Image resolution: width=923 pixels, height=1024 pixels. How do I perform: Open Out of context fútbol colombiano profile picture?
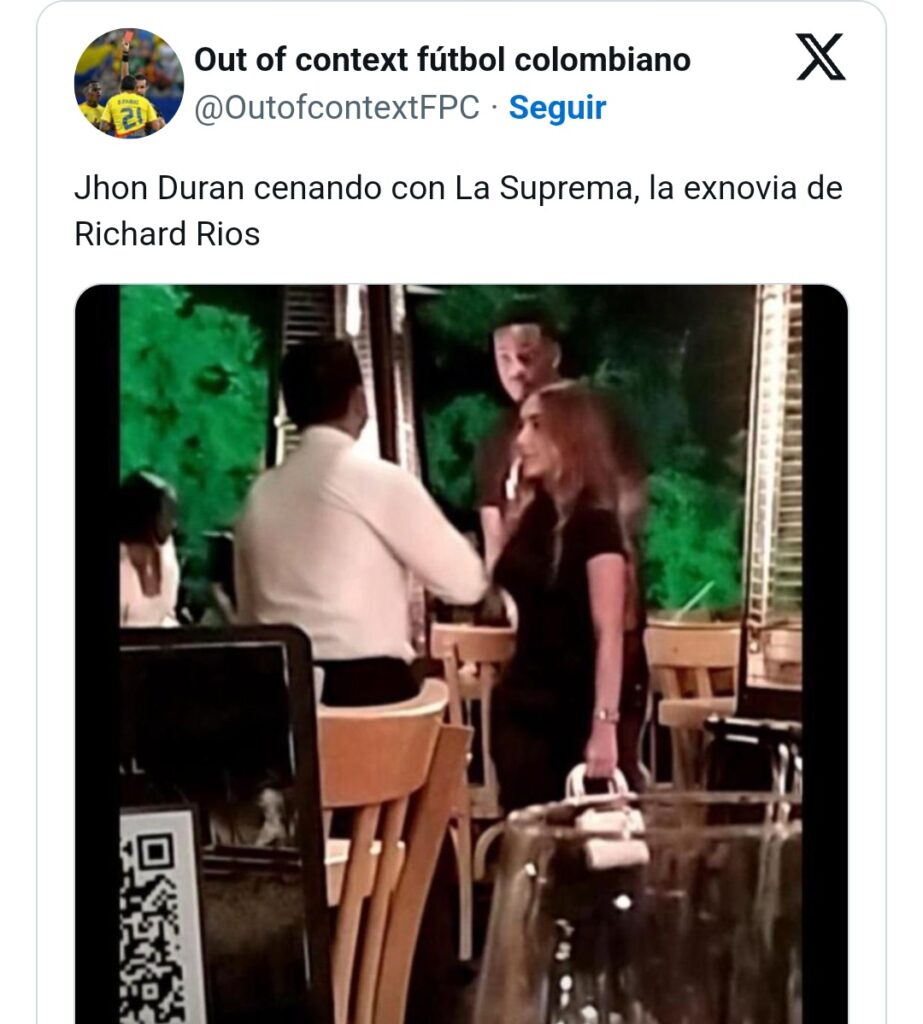click(x=129, y=83)
